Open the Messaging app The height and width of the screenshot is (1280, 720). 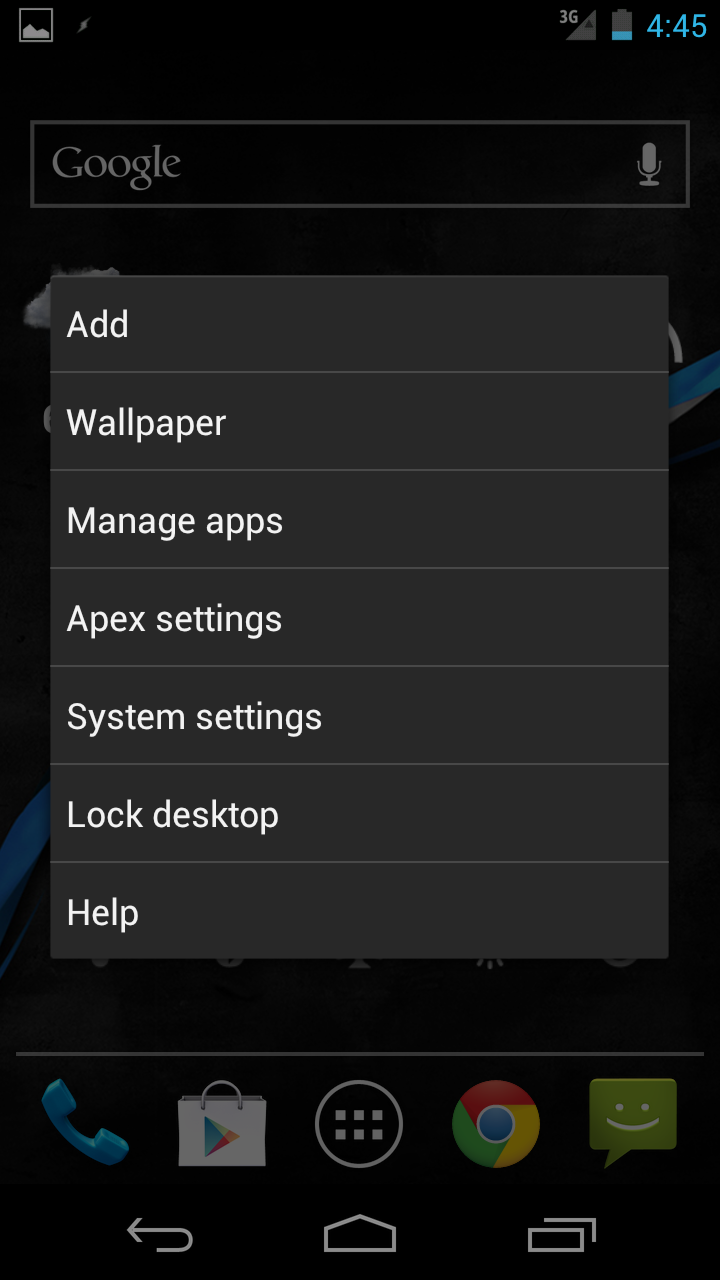coord(632,1123)
